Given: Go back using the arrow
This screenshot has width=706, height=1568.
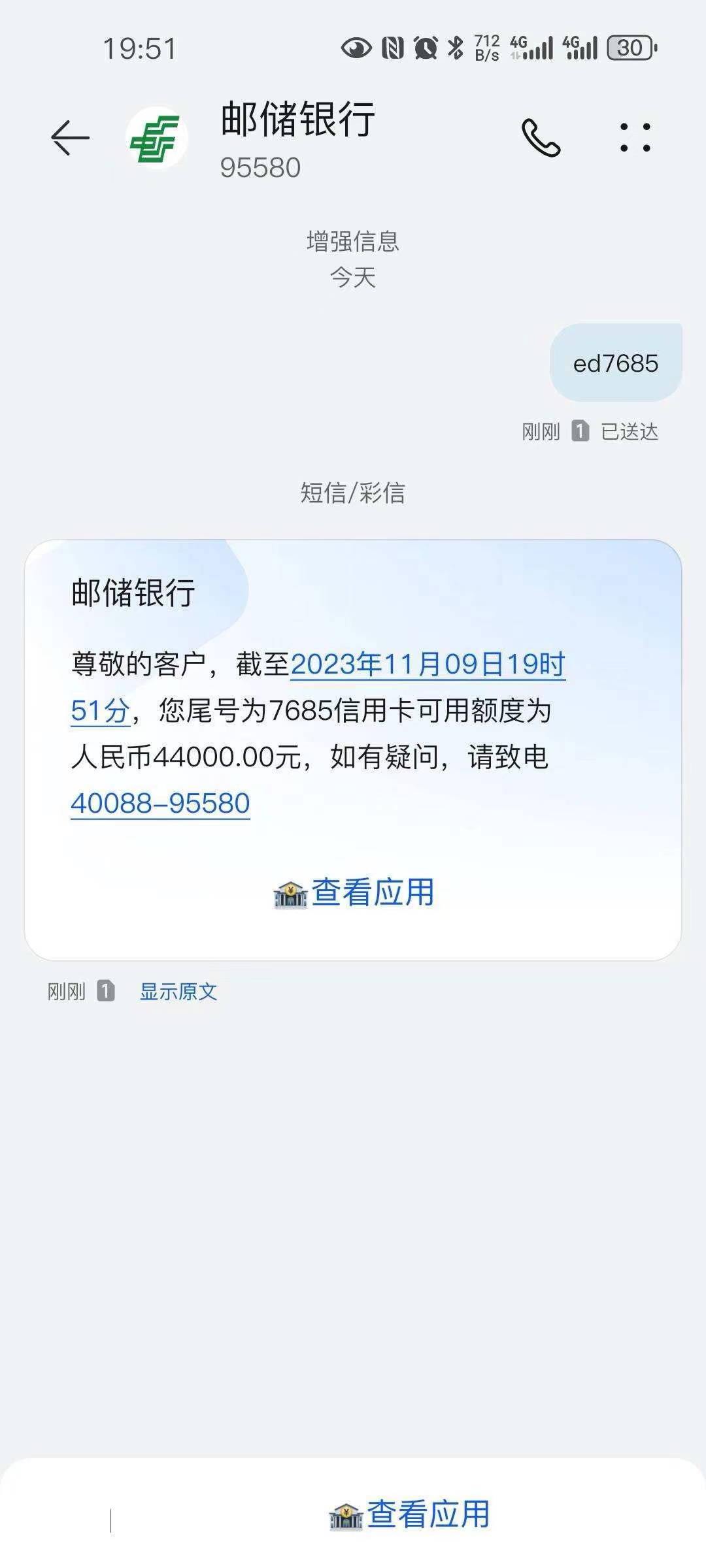Looking at the screenshot, I should pyautogui.click(x=70, y=138).
